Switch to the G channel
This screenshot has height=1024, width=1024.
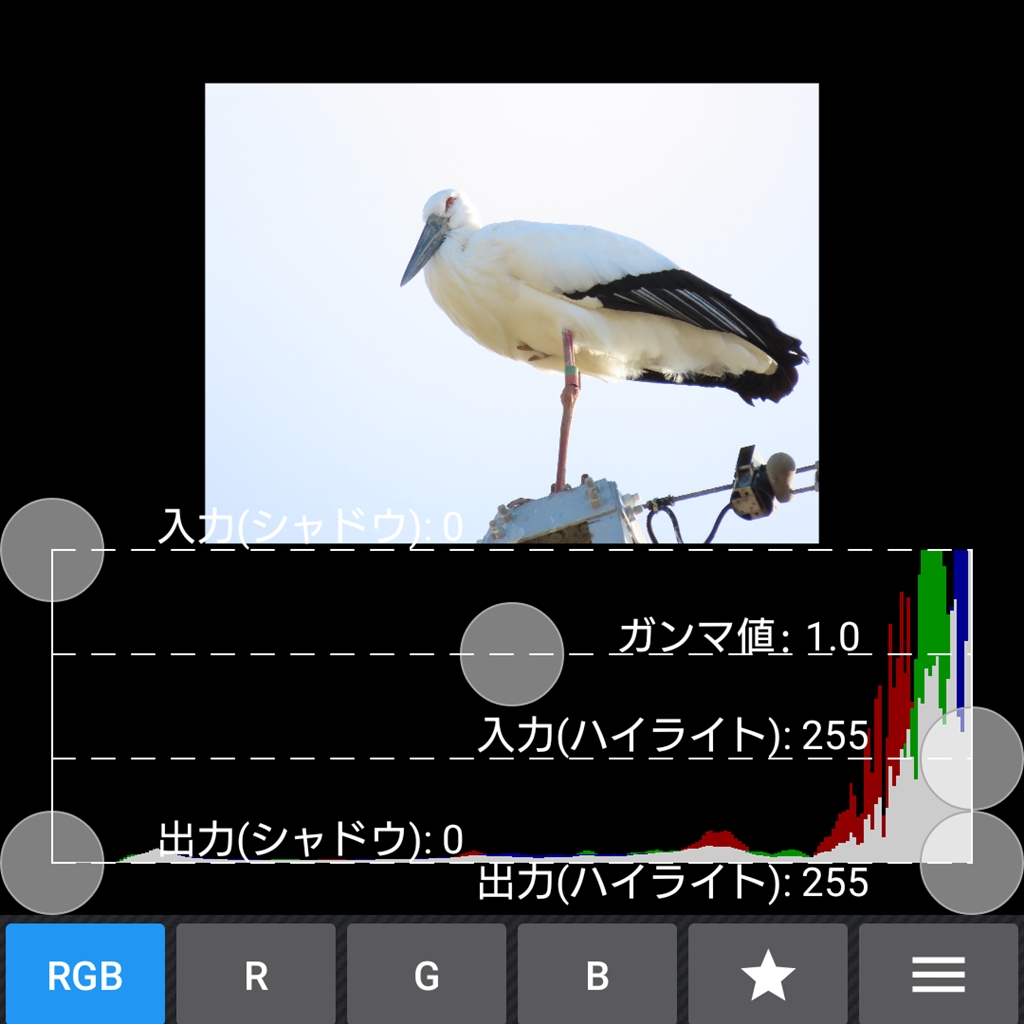point(427,975)
